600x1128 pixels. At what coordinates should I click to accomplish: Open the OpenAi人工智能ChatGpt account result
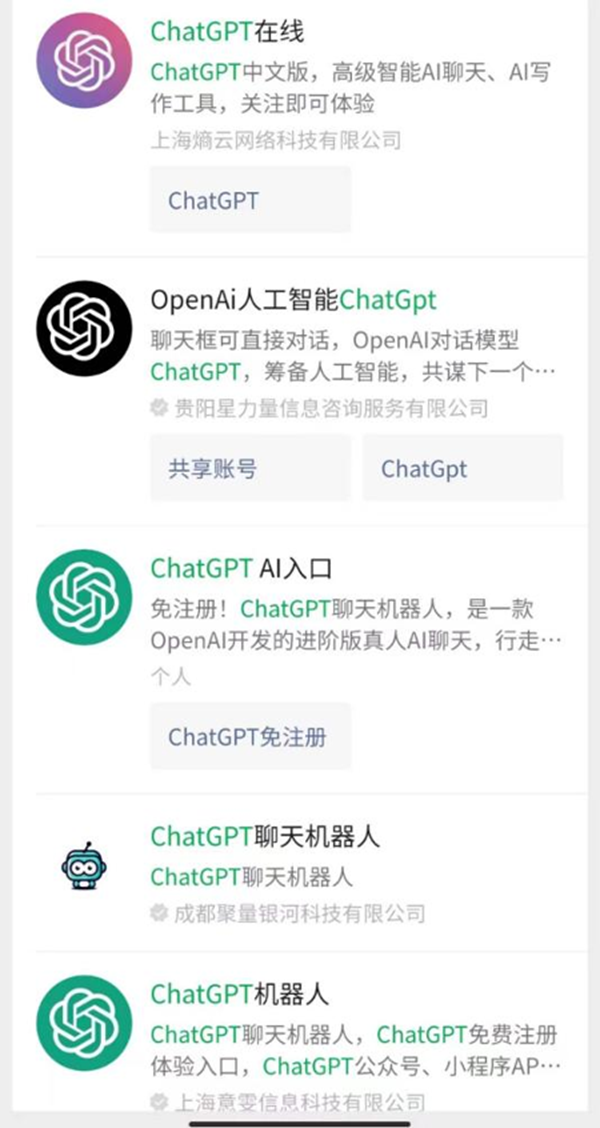pos(293,299)
